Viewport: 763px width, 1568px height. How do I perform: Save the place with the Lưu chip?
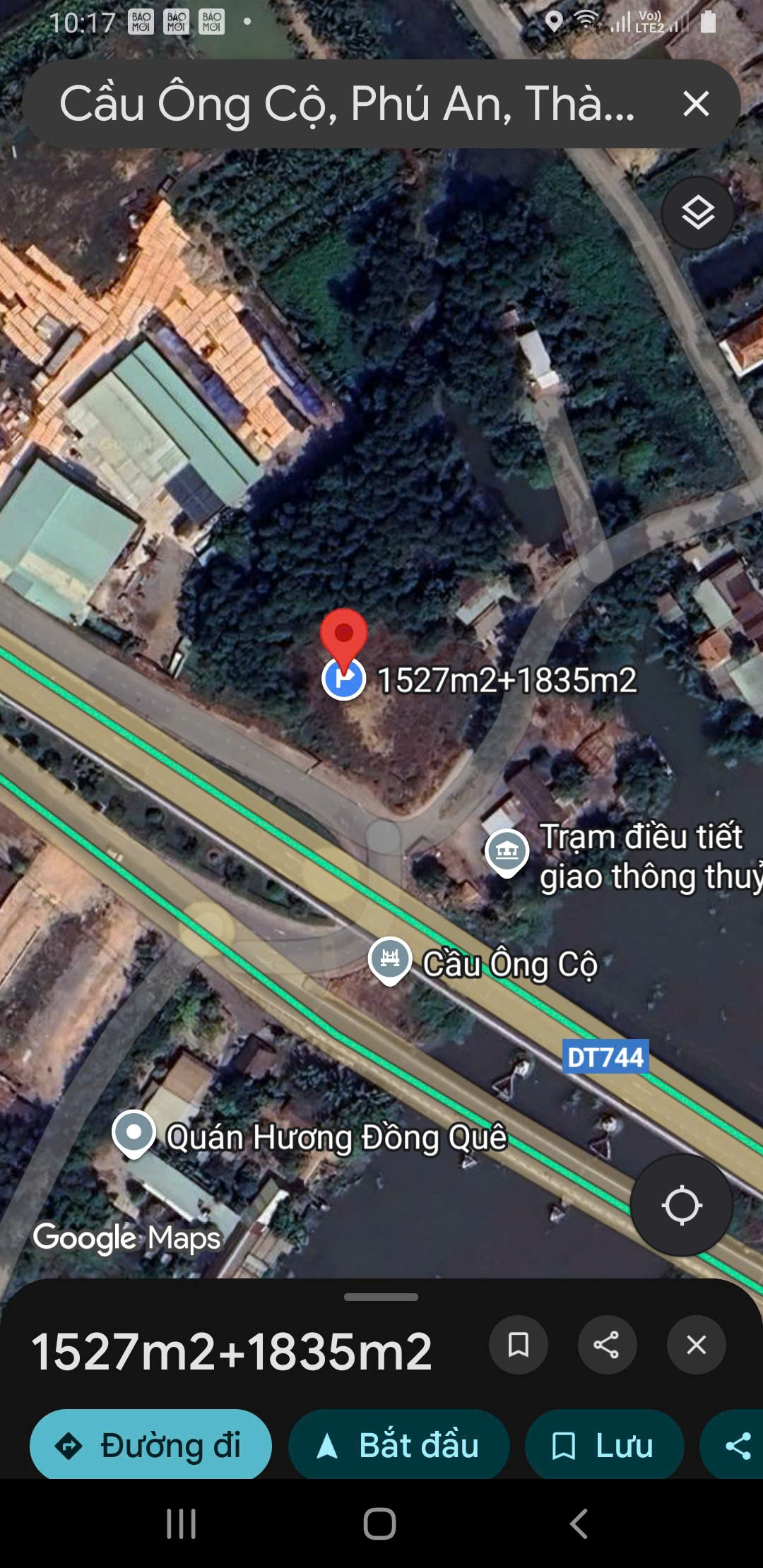pyautogui.click(x=604, y=1445)
